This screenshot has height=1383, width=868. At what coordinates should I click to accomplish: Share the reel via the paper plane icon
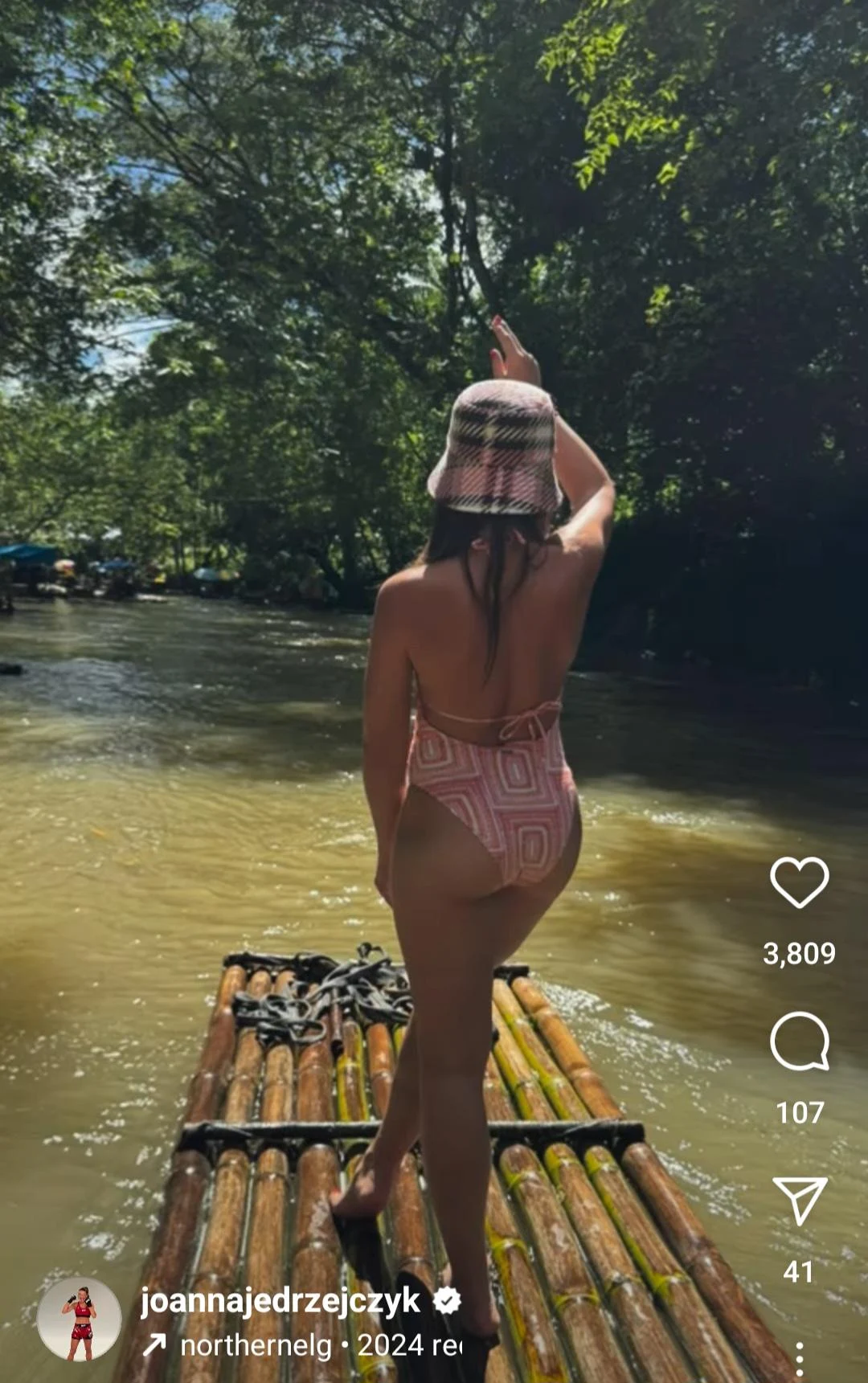coord(799,1201)
